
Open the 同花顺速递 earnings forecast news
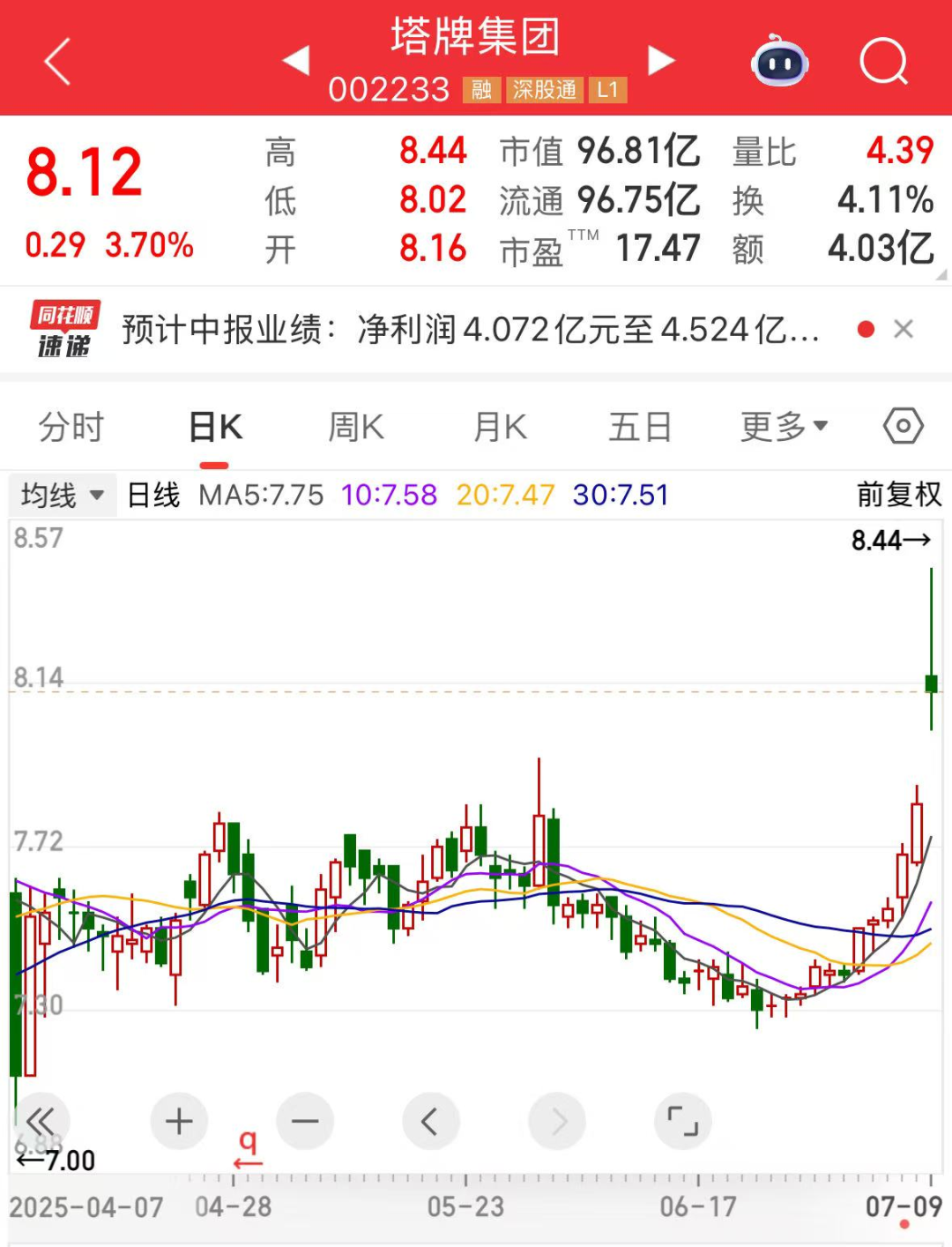470,330
